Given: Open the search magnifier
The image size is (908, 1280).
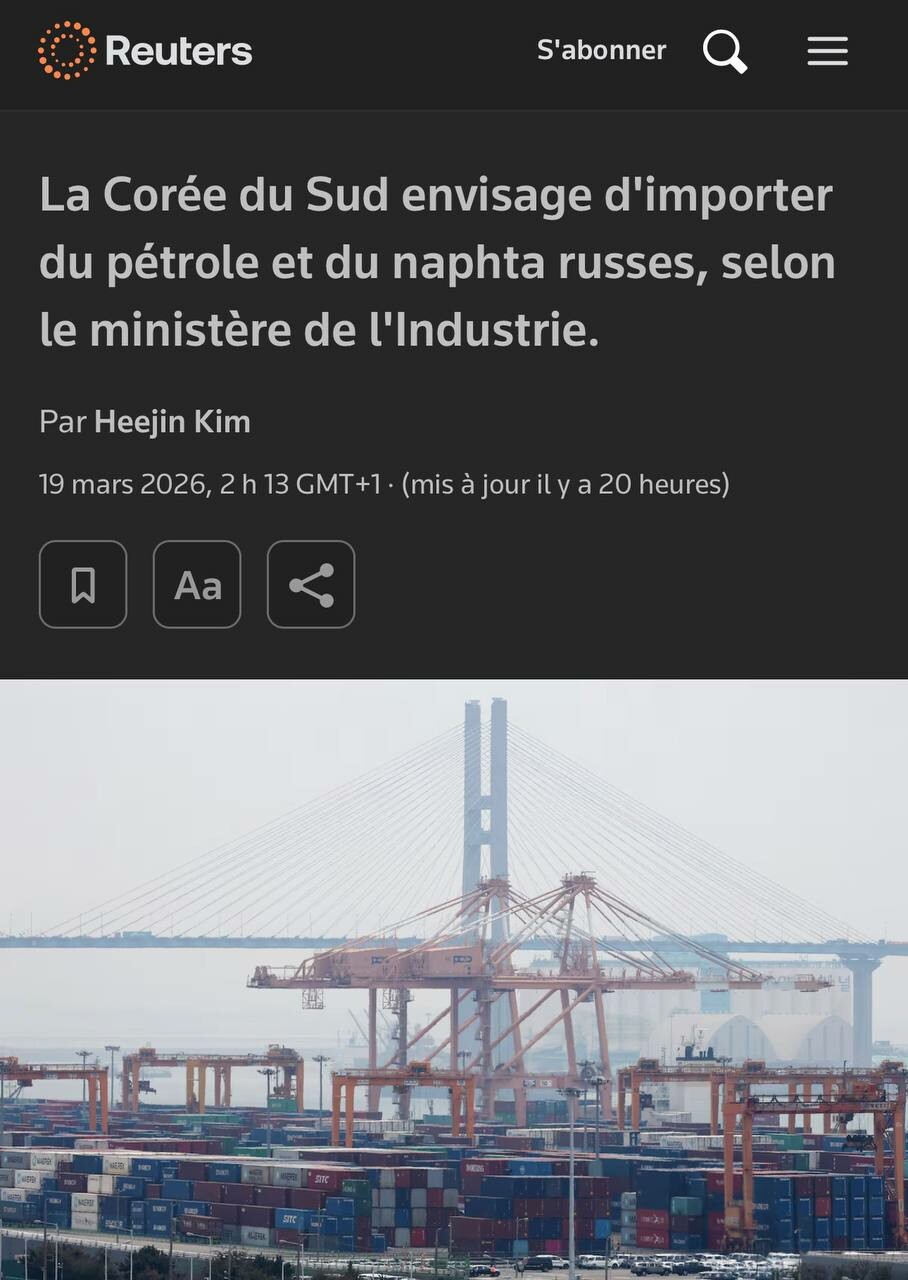Looking at the screenshot, I should tap(725, 51).
